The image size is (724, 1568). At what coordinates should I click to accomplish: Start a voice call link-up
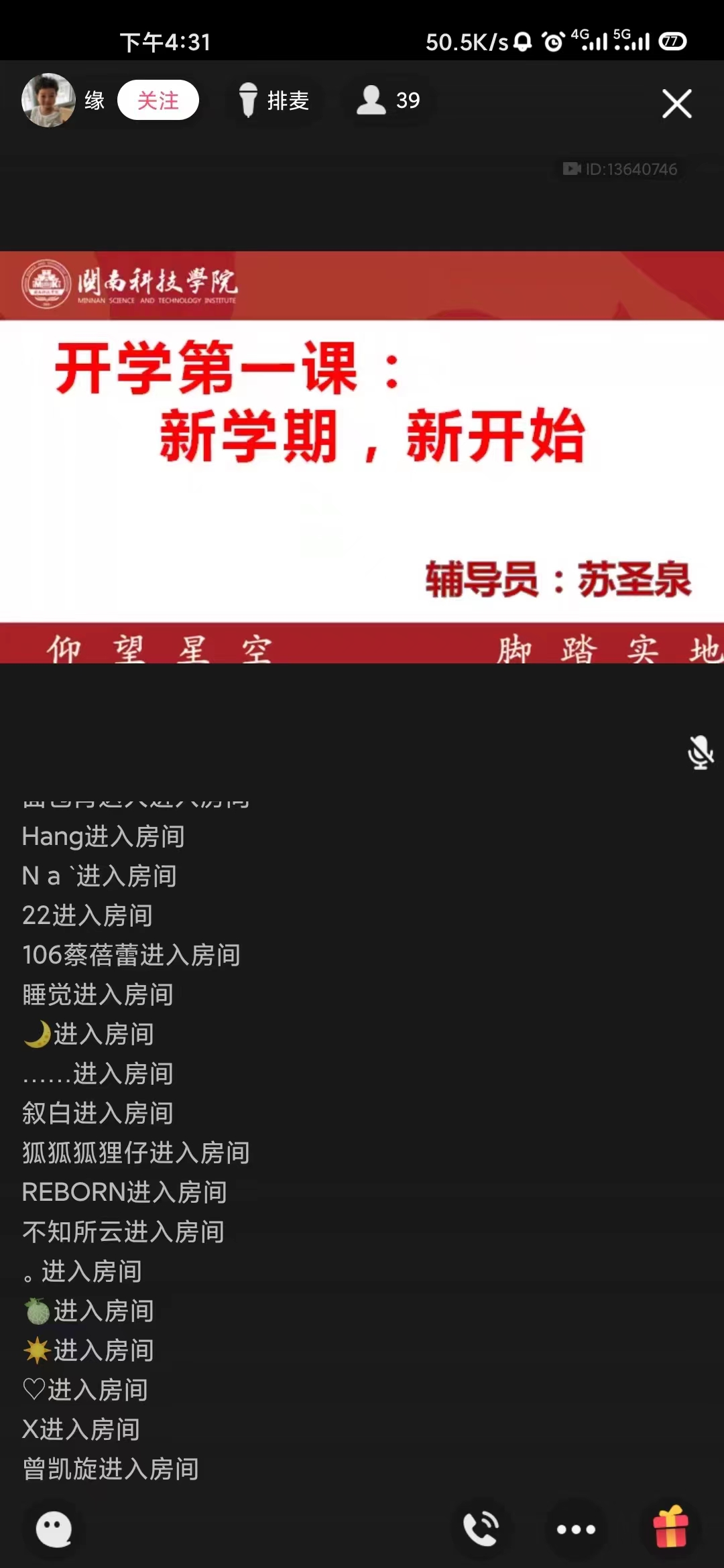click(x=481, y=1529)
